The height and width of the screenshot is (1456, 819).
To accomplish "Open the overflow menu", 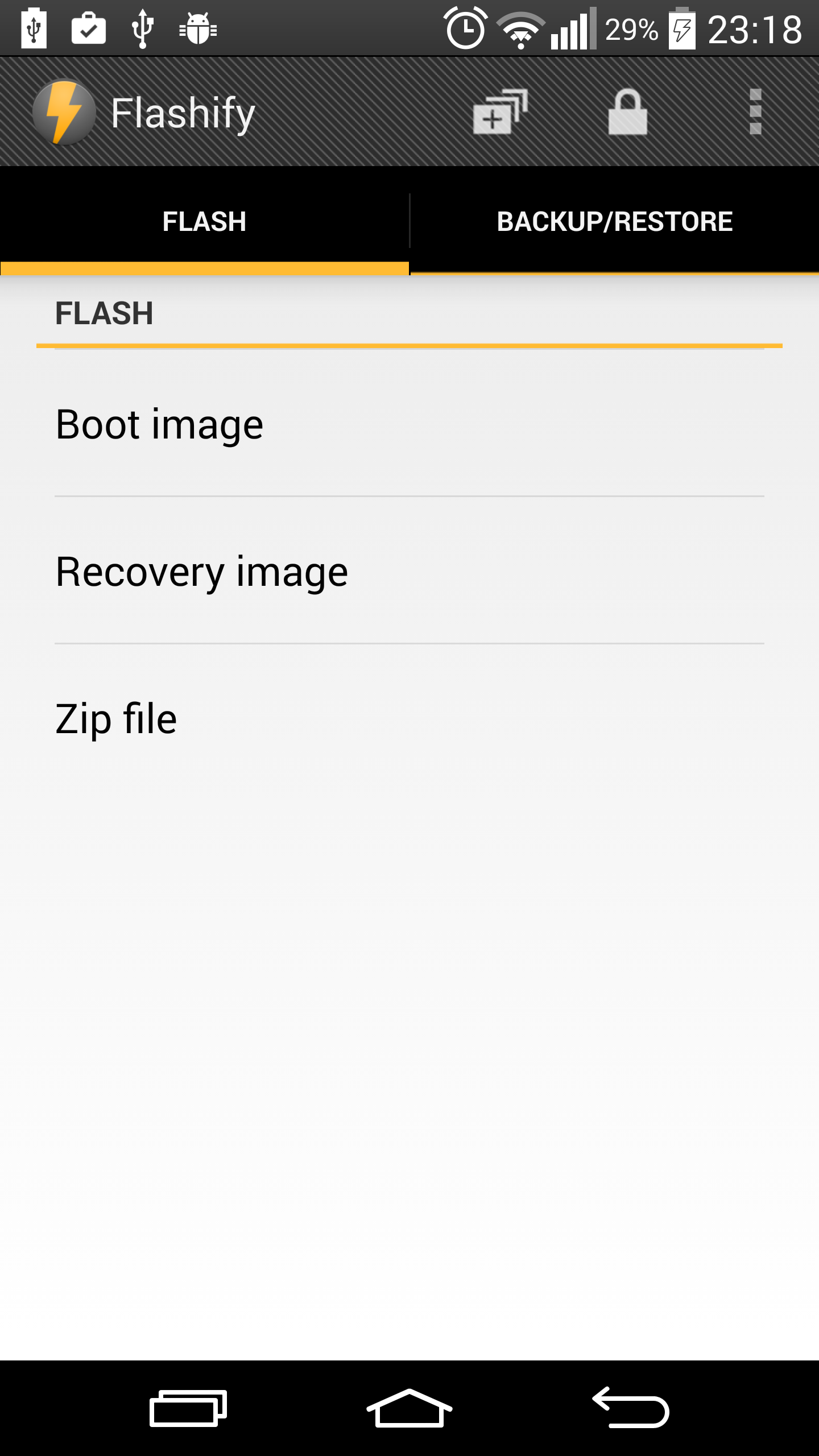I will click(755, 112).
